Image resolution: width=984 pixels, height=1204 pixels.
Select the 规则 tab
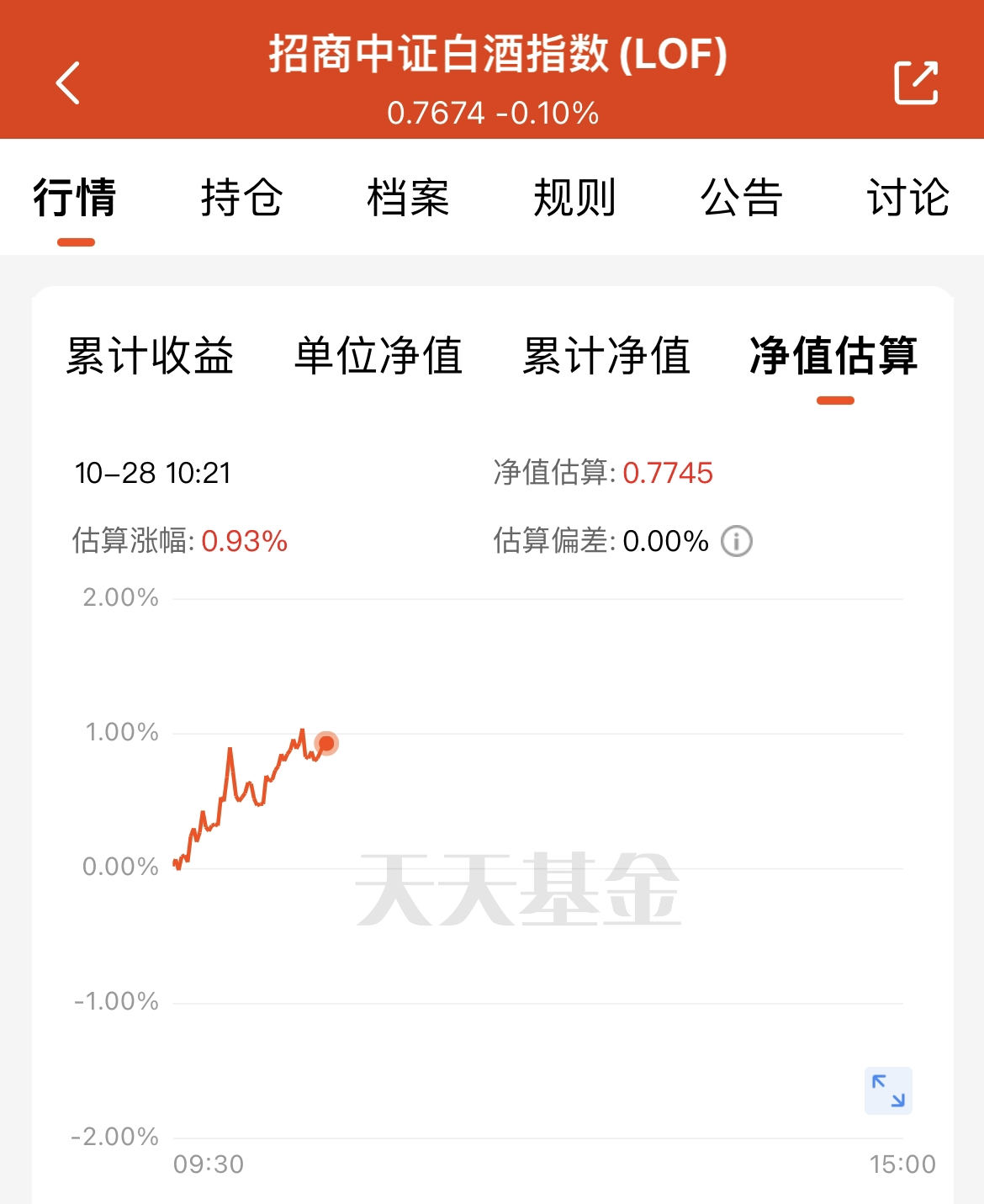click(574, 199)
